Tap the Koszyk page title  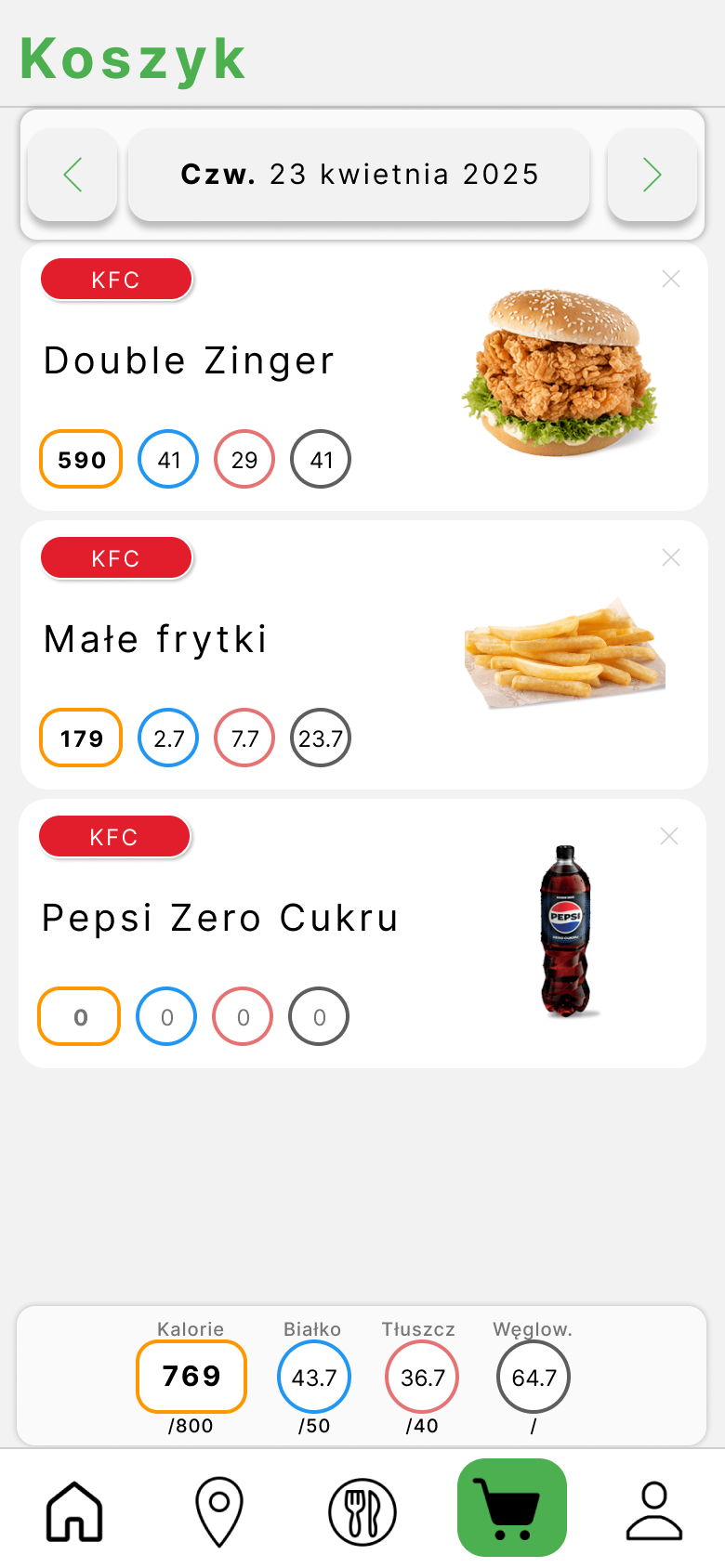tap(132, 58)
